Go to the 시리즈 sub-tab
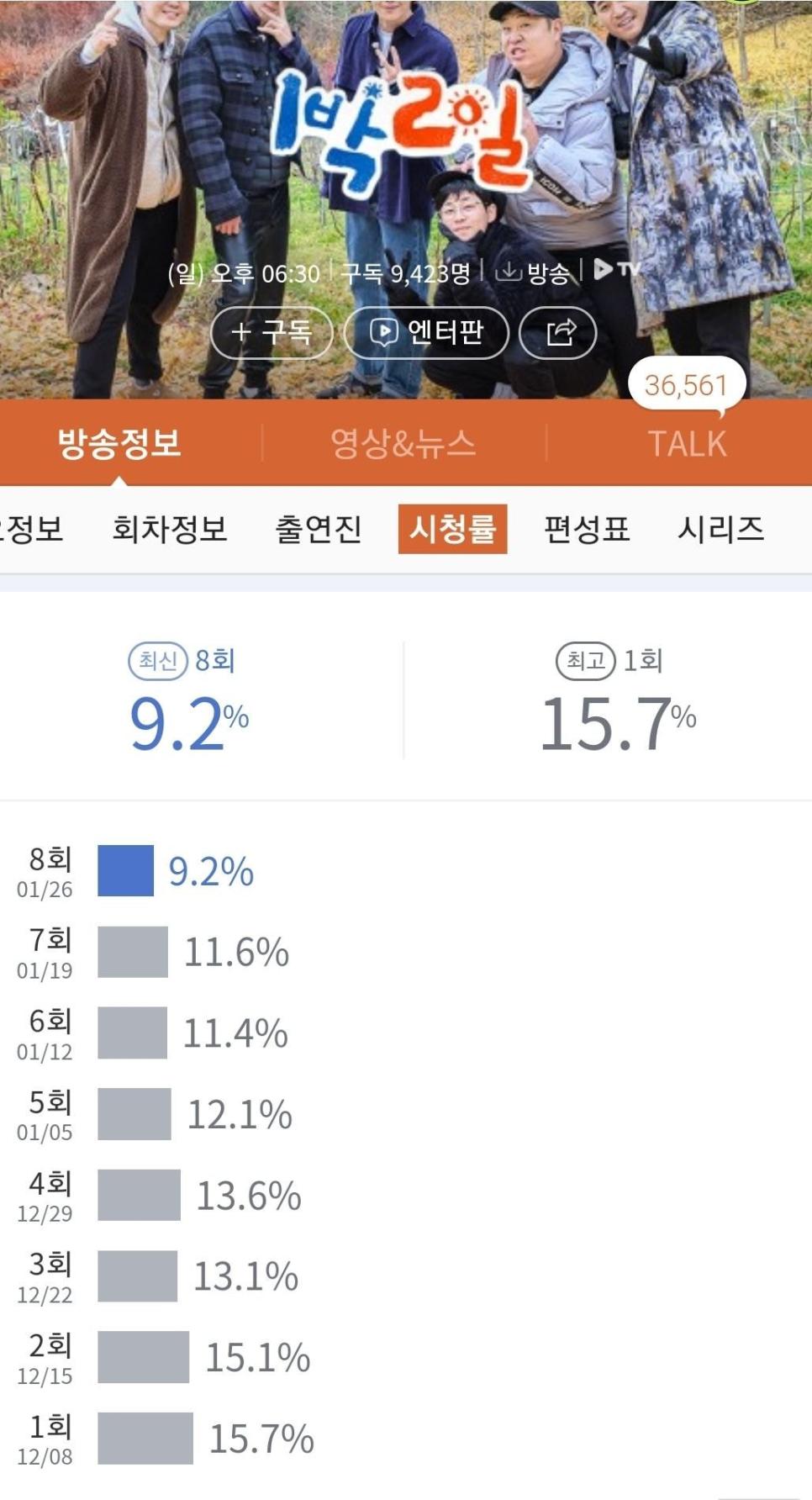Viewport: 812px width, 1500px height. coord(720,529)
